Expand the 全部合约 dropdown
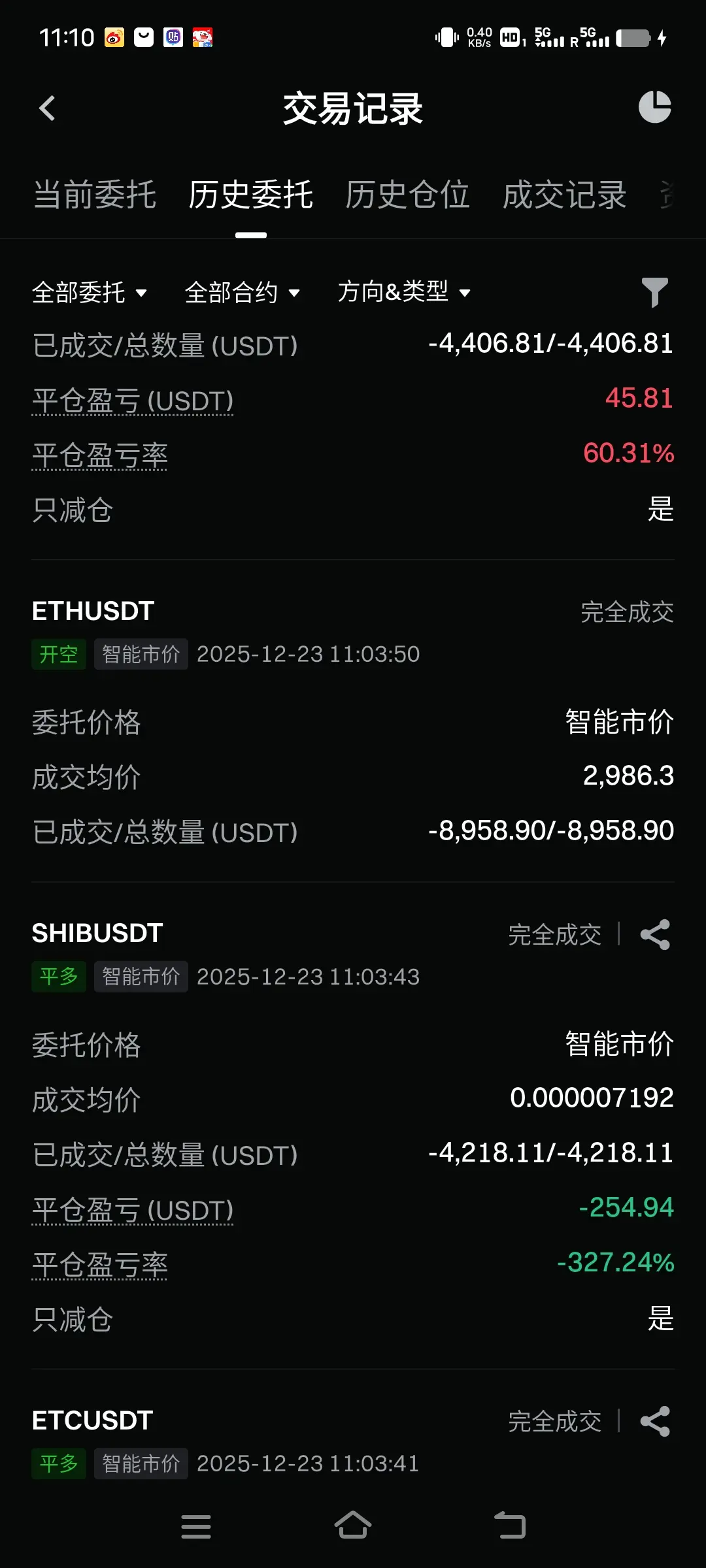 click(243, 292)
